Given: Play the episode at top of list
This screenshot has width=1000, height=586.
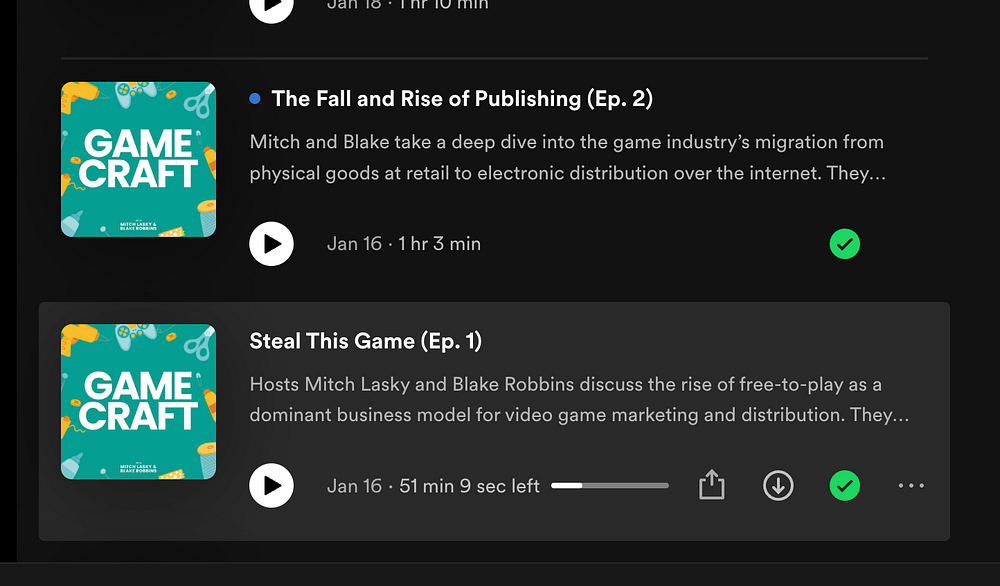Looking at the screenshot, I should coord(271,7).
